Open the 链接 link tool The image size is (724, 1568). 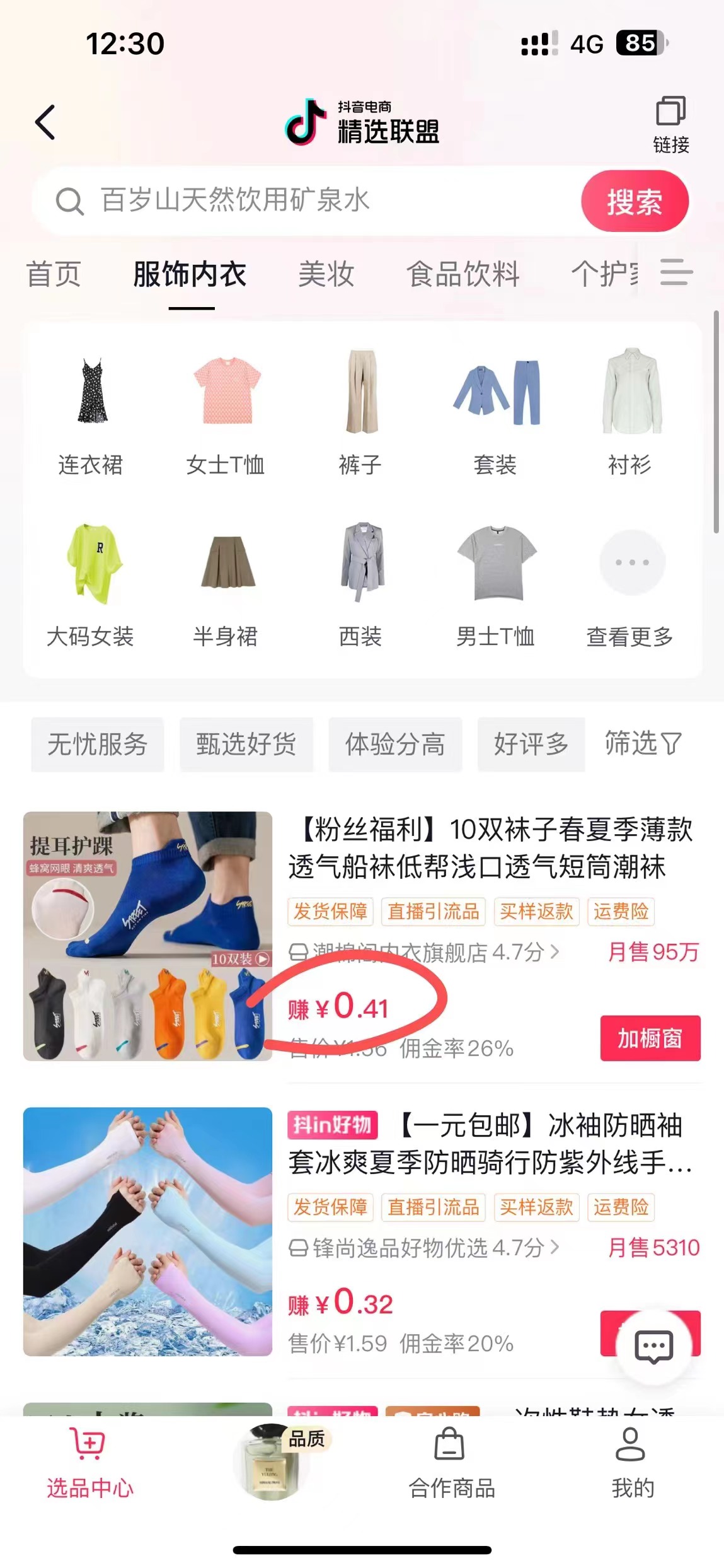point(670,125)
